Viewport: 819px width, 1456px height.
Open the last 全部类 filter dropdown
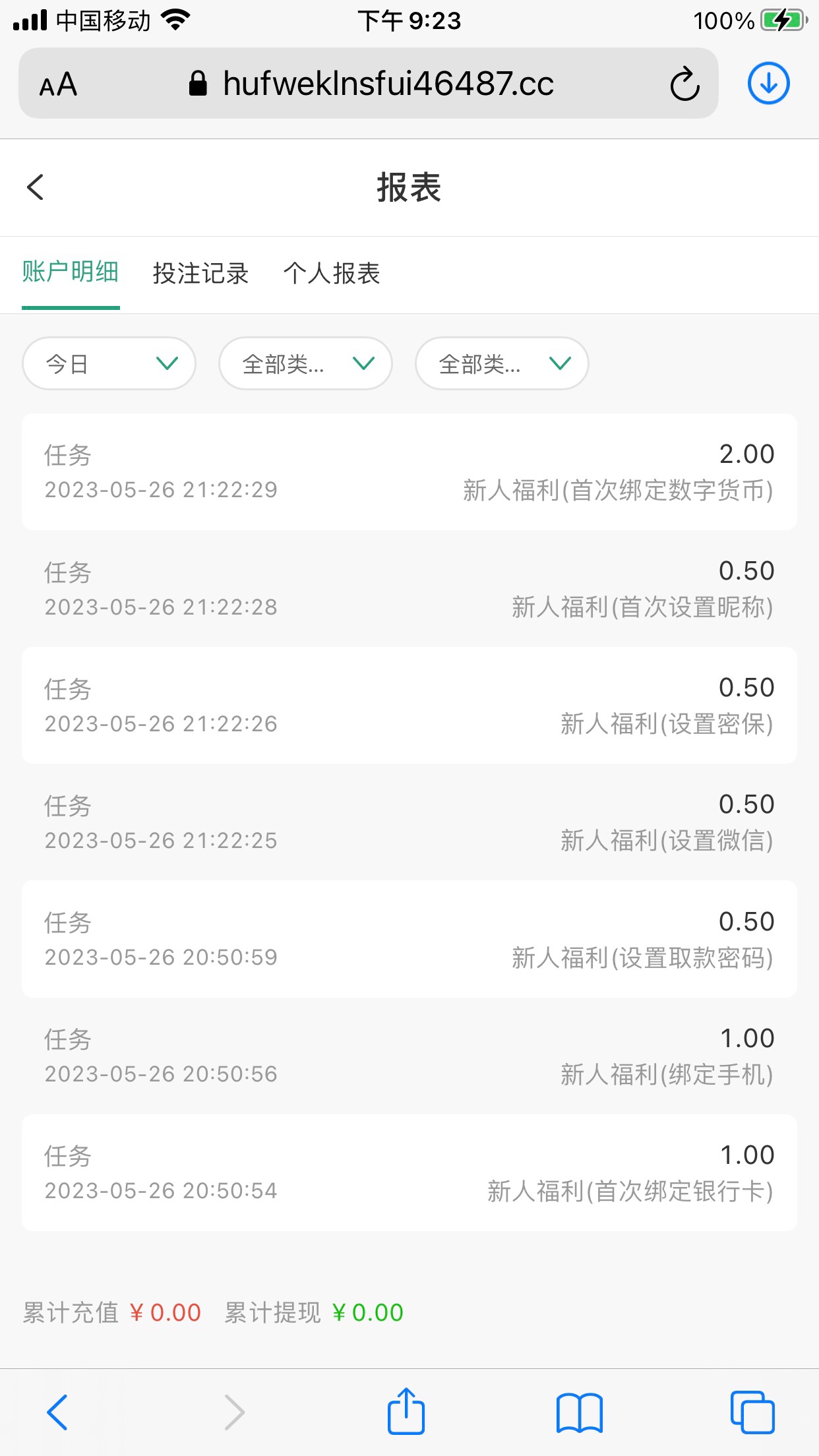(502, 363)
